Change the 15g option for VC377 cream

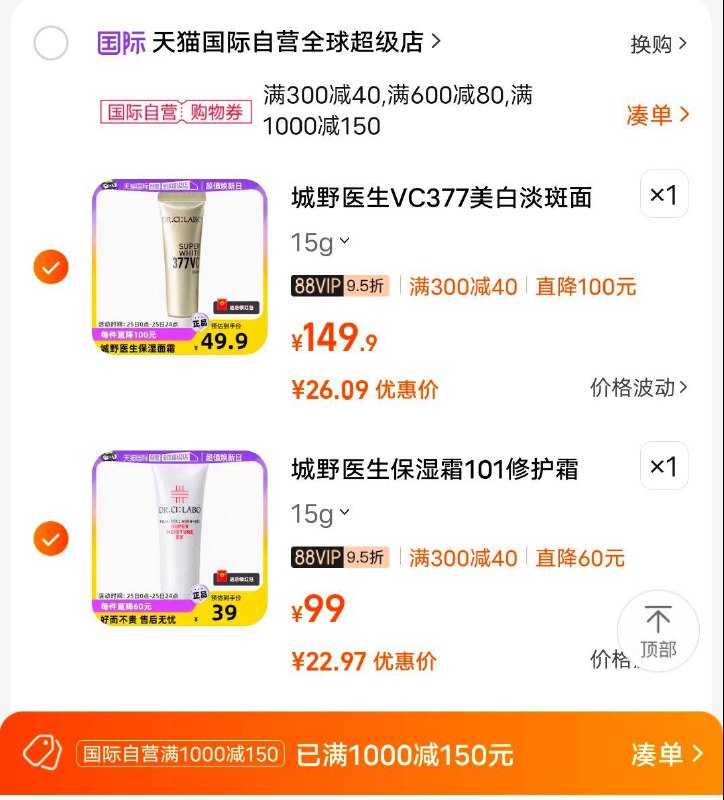[321, 242]
